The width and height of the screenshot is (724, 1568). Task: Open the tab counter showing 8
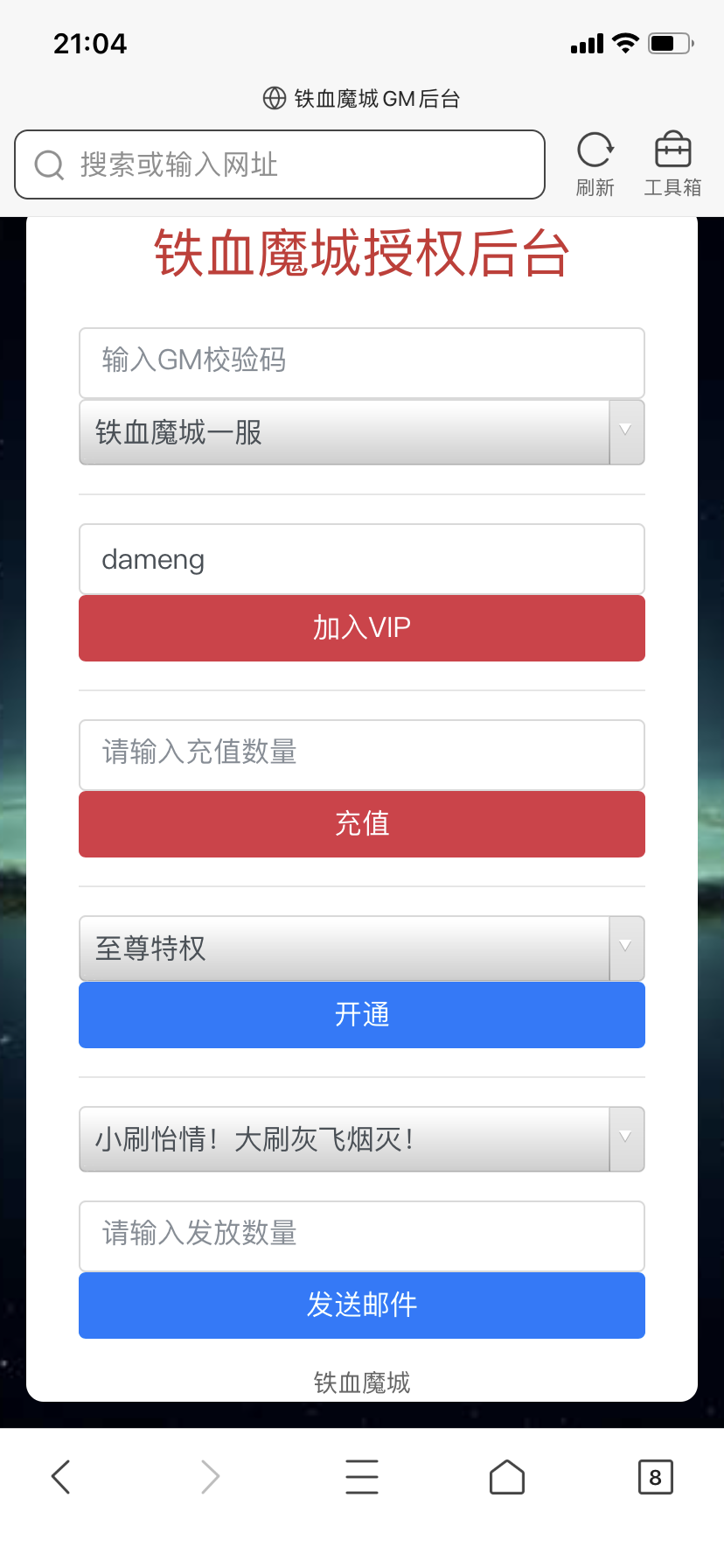click(x=655, y=1476)
